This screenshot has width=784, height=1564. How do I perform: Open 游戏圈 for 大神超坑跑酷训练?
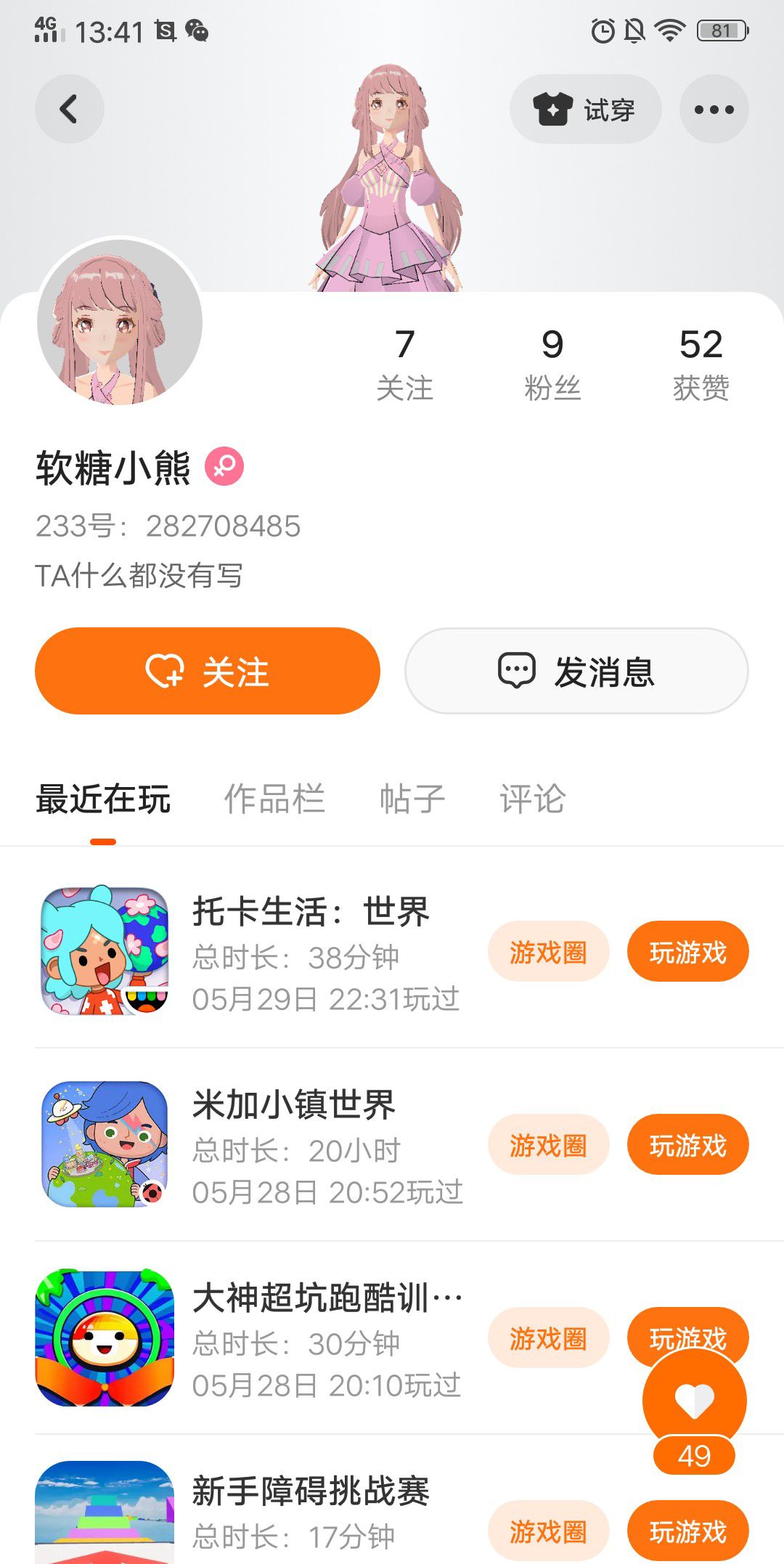(548, 1337)
